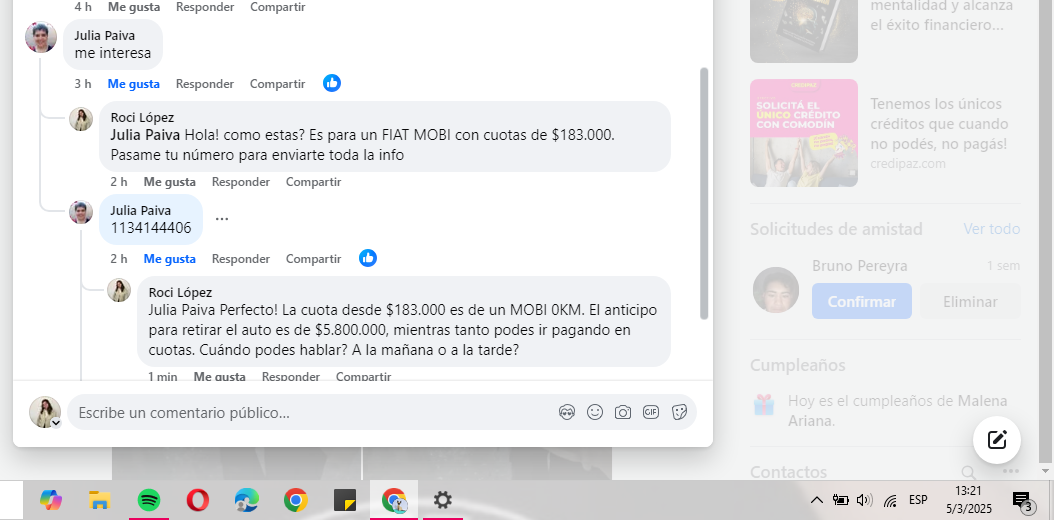
Task: Tap Responder under Roci López's FIAT MOBI reply
Action: click(241, 182)
